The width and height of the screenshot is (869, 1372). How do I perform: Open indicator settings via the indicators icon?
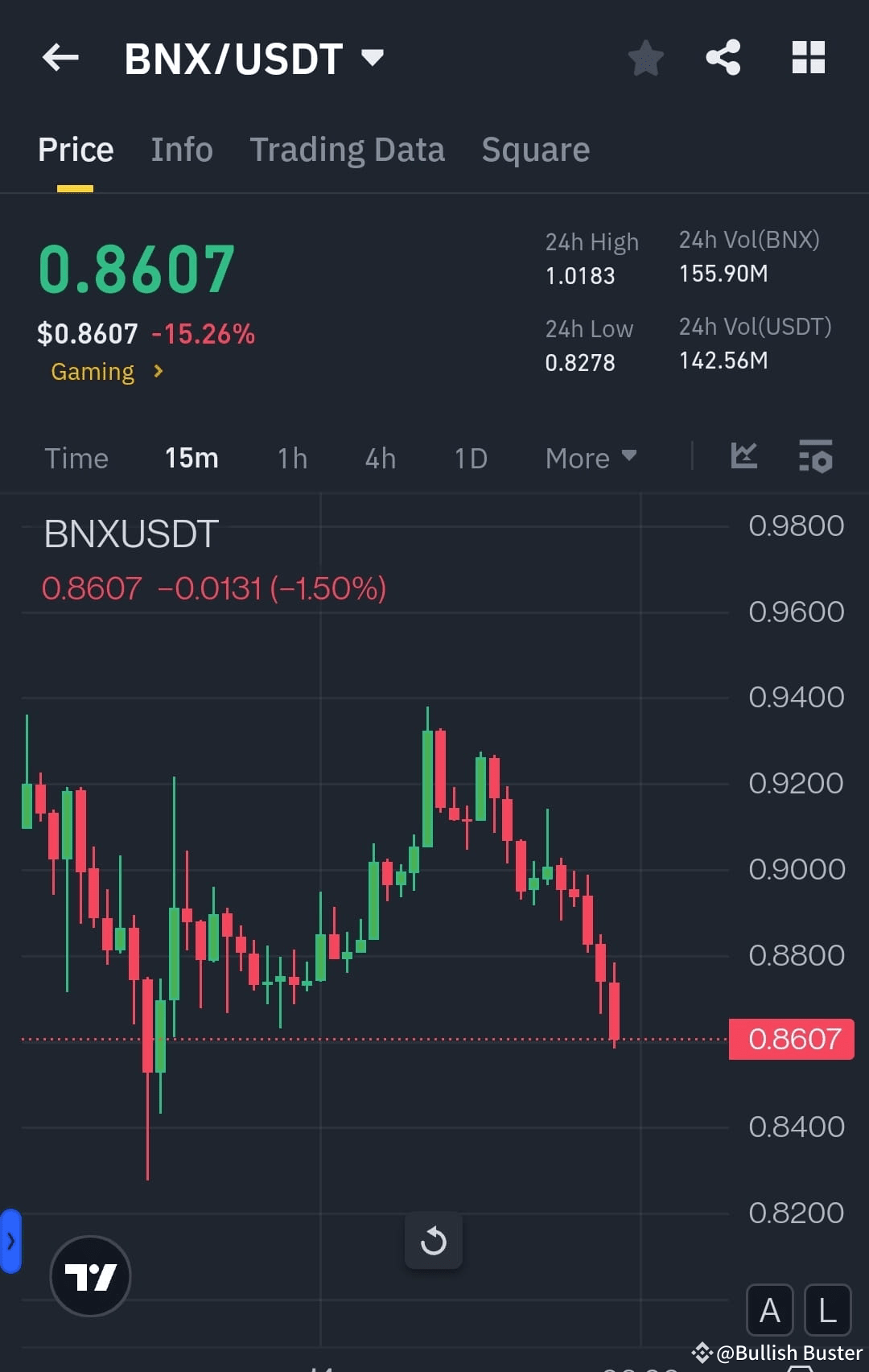click(815, 457)
